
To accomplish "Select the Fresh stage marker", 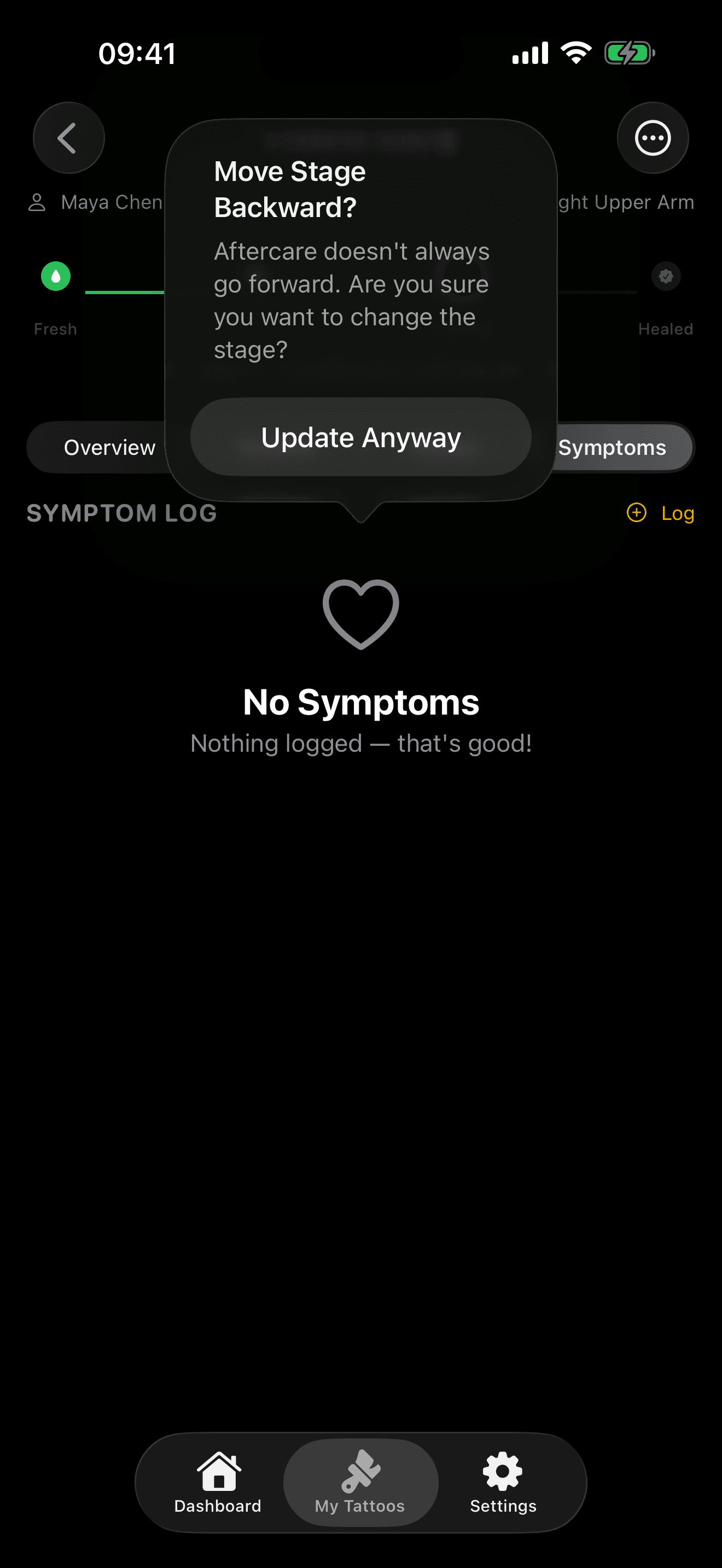I will tap(55, 276).
